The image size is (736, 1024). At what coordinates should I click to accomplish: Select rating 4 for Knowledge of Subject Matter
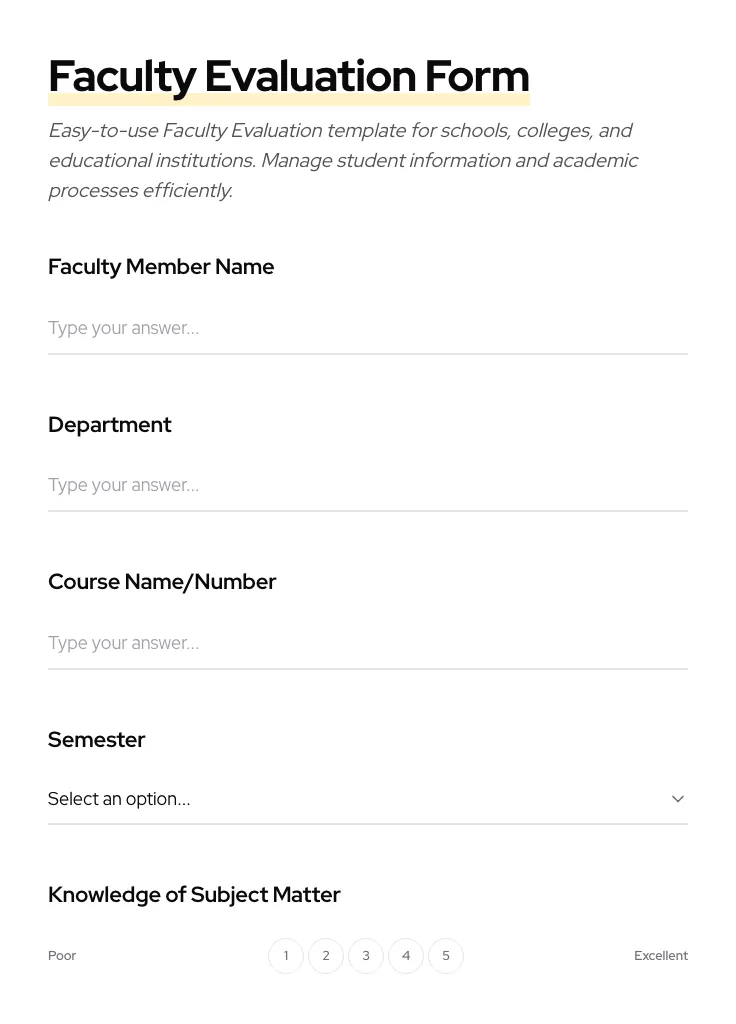coord(406,955)
